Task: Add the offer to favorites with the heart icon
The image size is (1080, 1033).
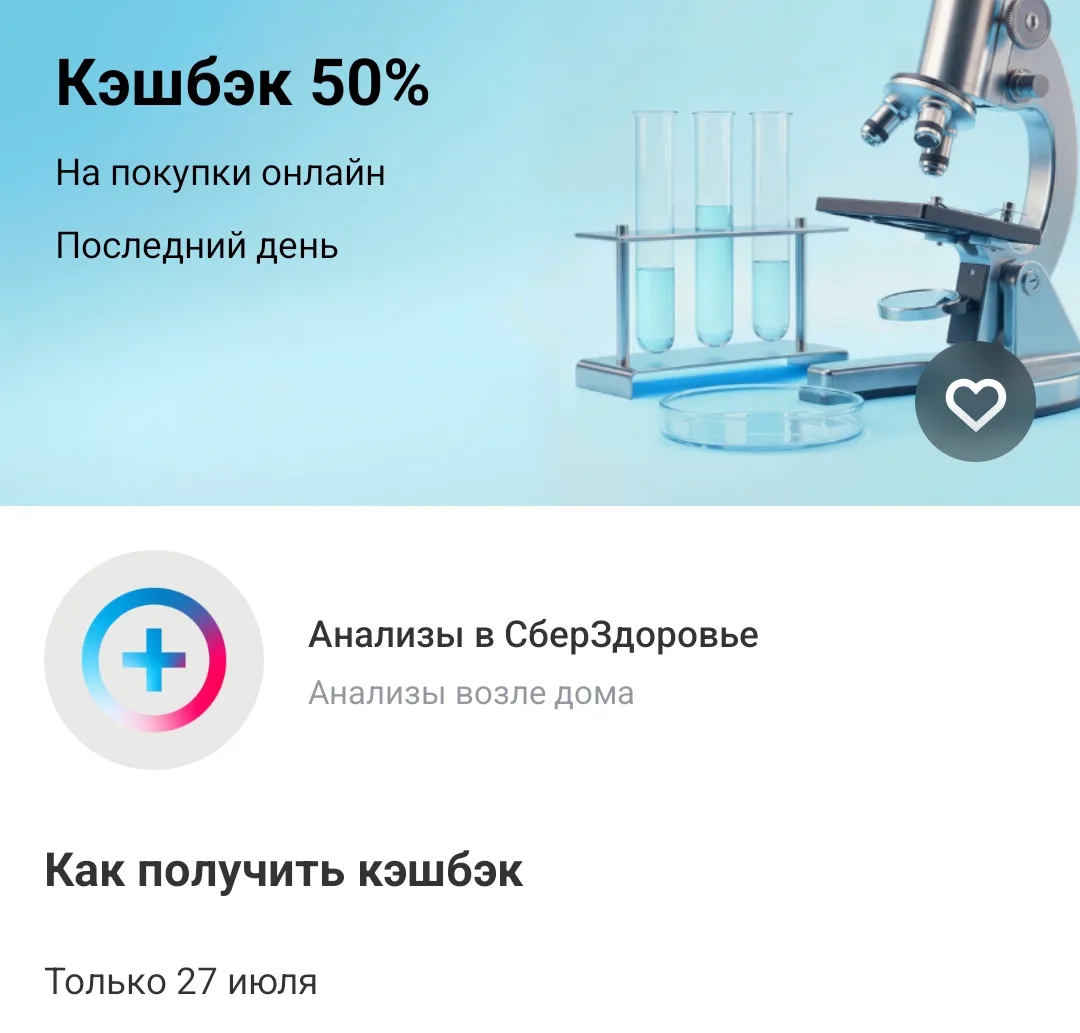Action: pyautogui.click(x=975, y=401)
